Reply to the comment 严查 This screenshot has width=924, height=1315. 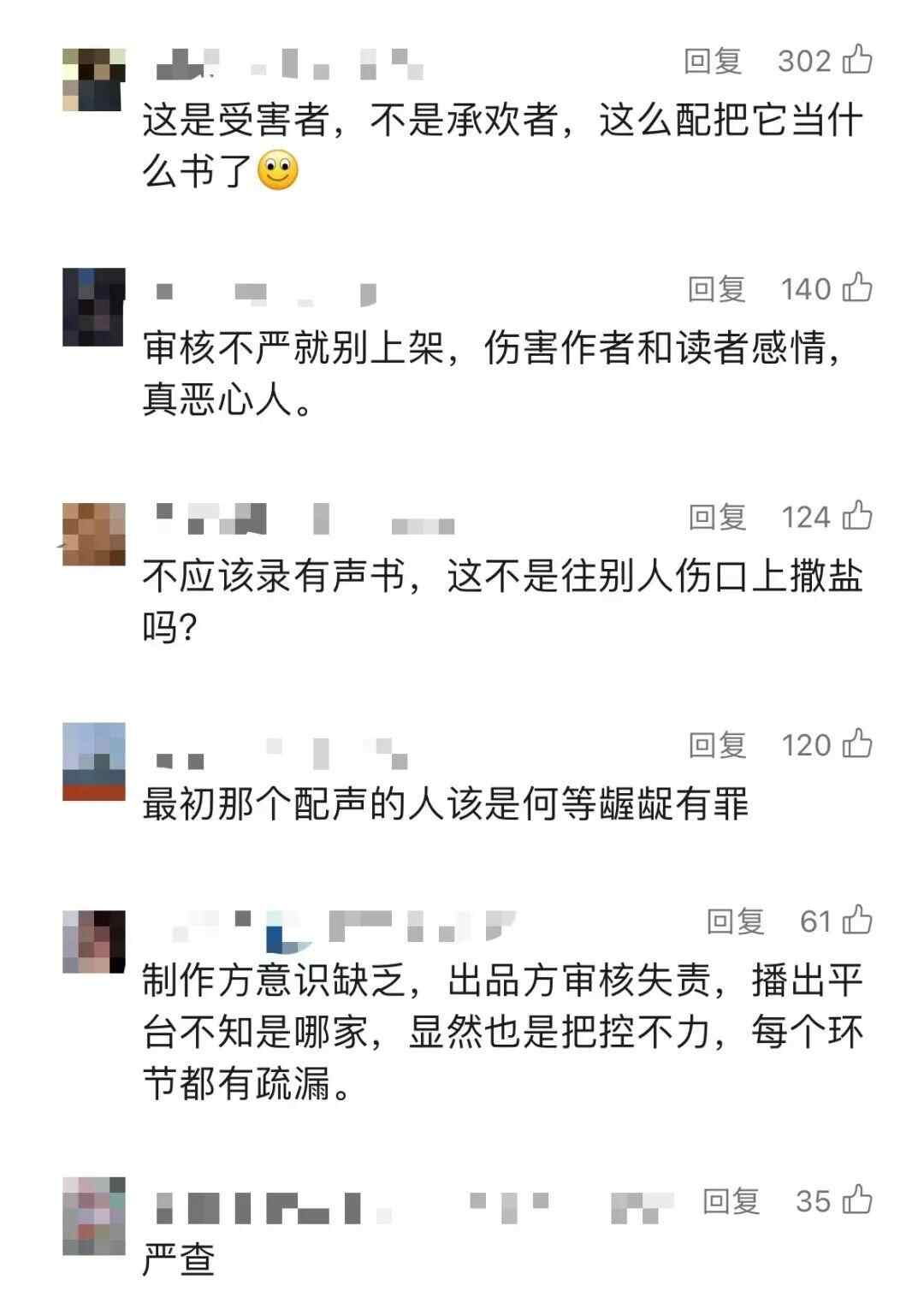coord(731,1201)
